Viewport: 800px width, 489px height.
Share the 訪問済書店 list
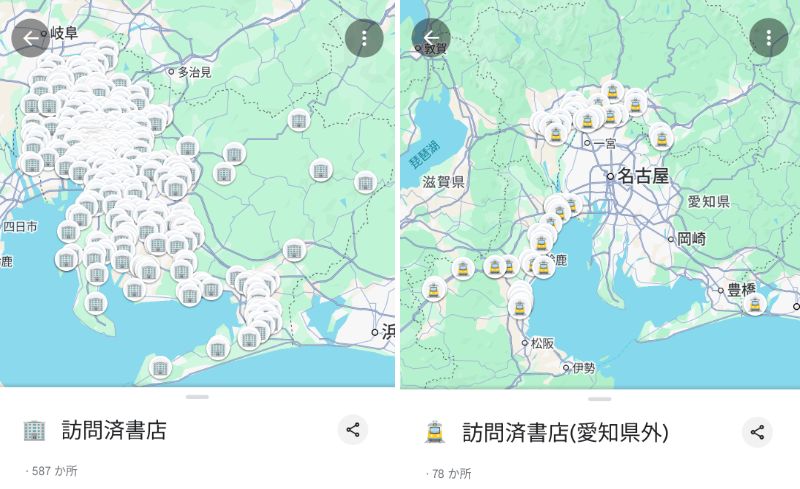(x=352, y=430)
